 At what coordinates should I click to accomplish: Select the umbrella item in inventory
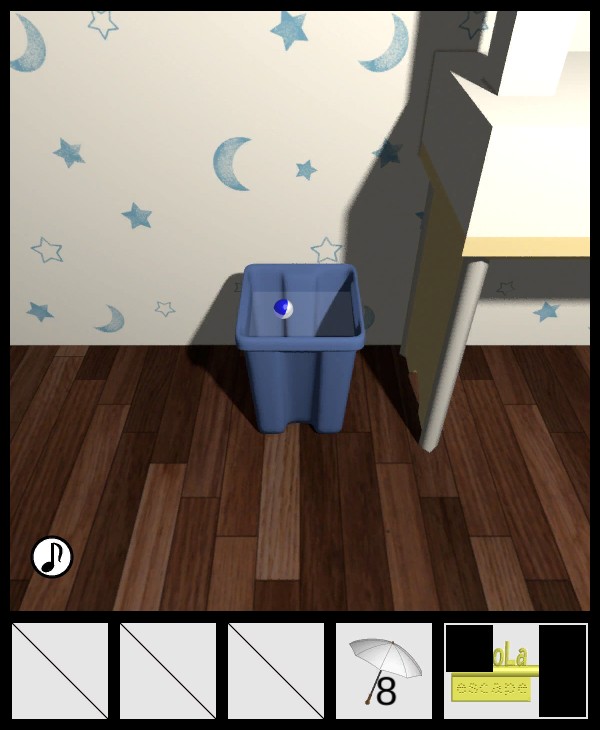tap(383, 670)
